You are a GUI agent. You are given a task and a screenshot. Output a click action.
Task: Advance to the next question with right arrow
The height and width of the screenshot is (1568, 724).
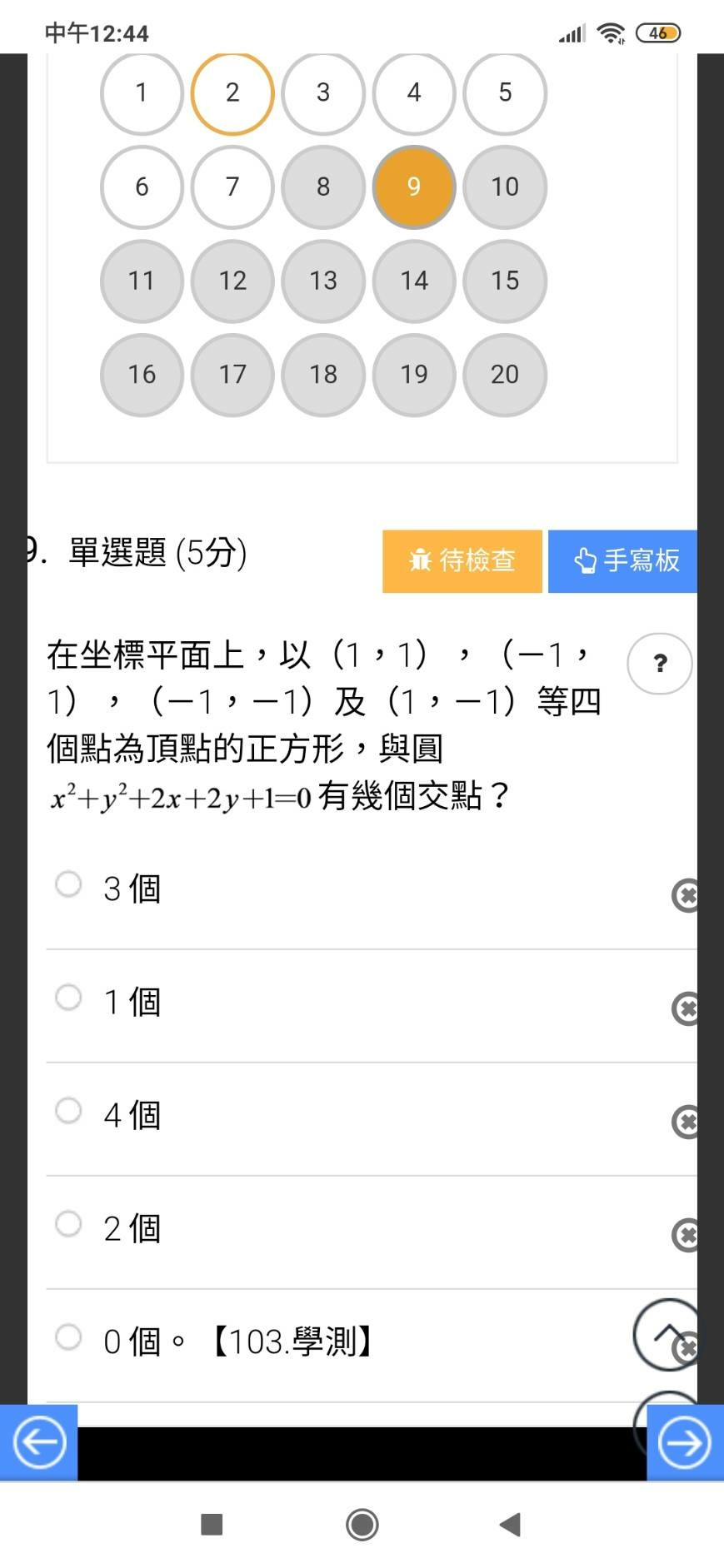(x=685, y=1442)
